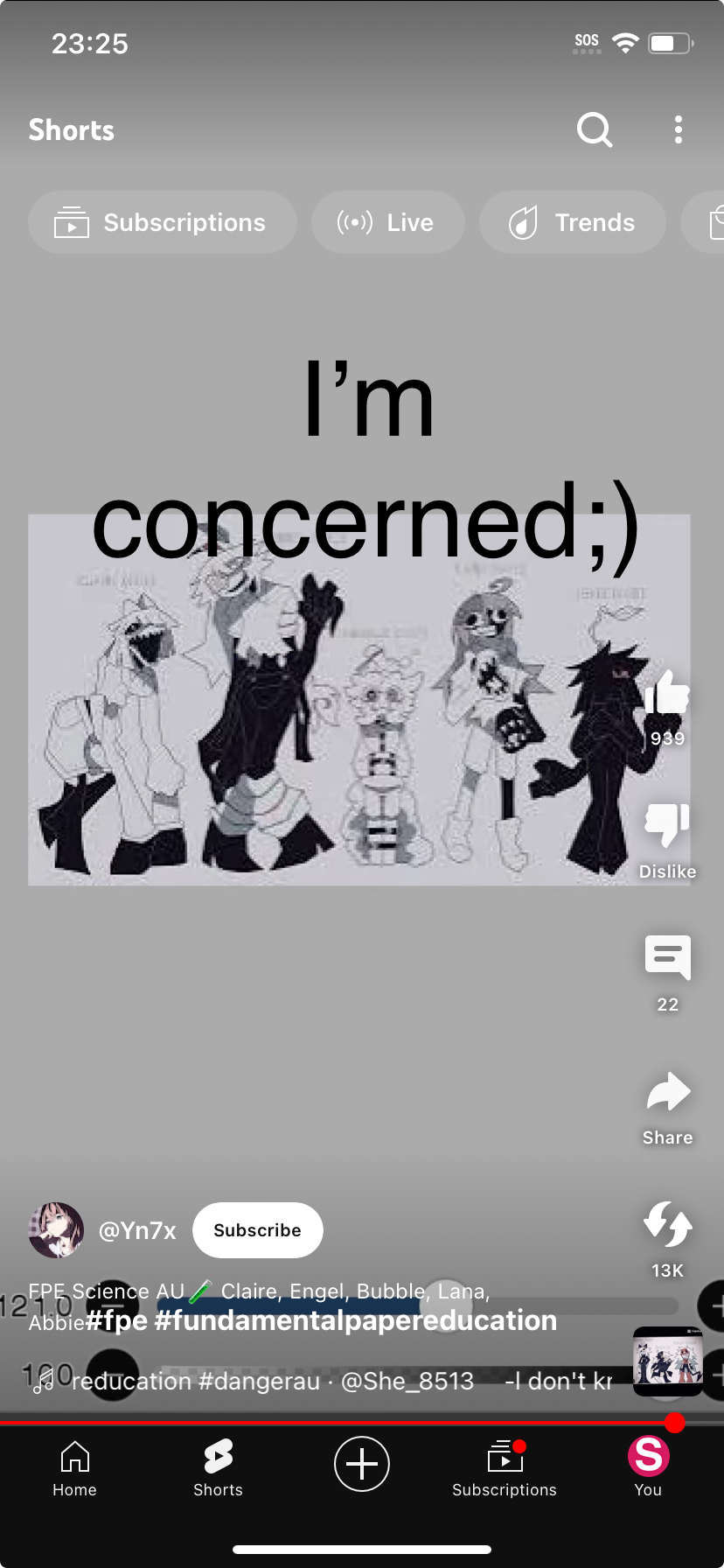Image resolution: width=724 pixels, height=1568 pixels.
Task: Share this Short
Action: click(x=667, y=1094)
